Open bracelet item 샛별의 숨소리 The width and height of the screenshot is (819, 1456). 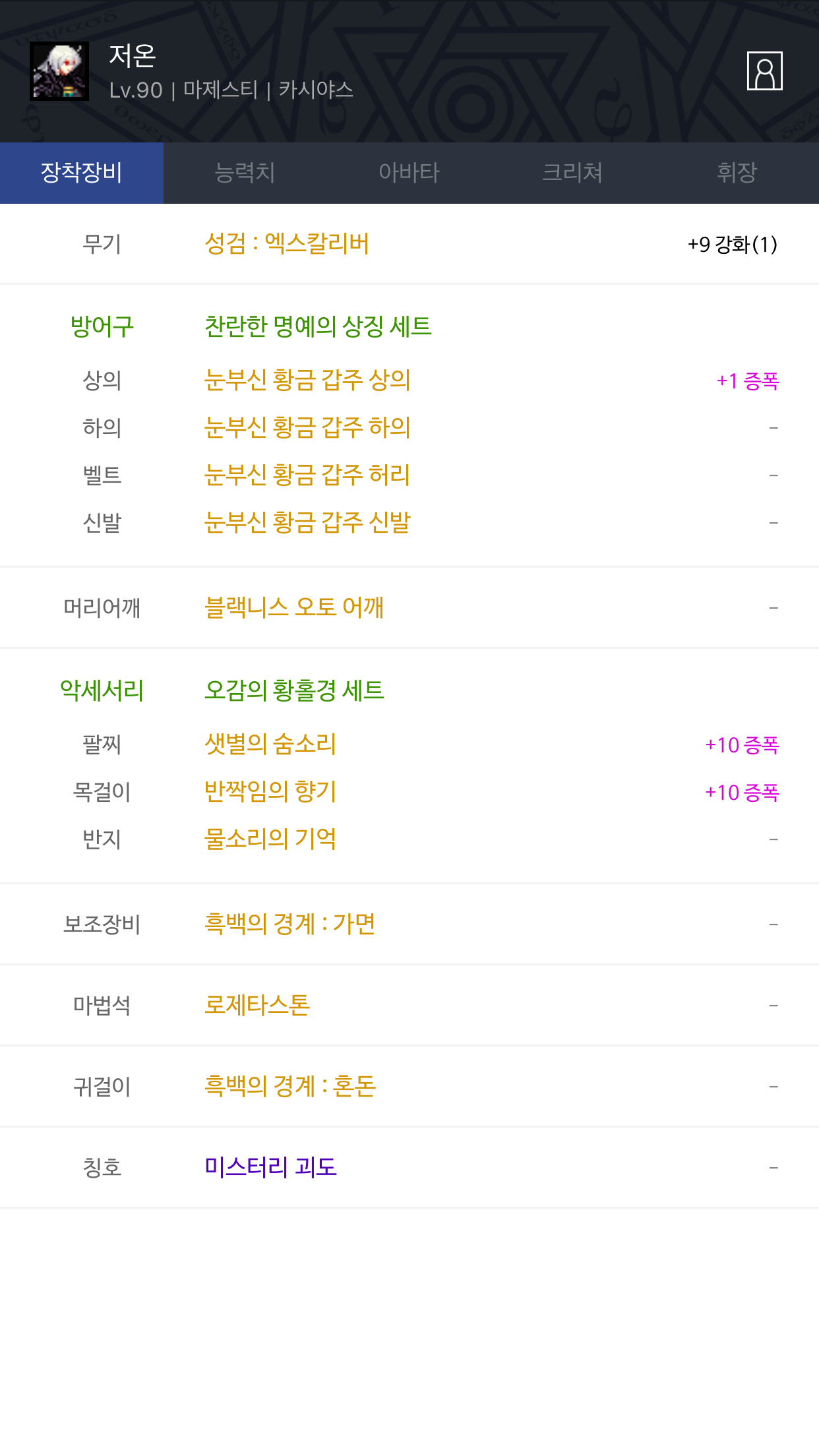pyautogui.click(x=270, y=744)
